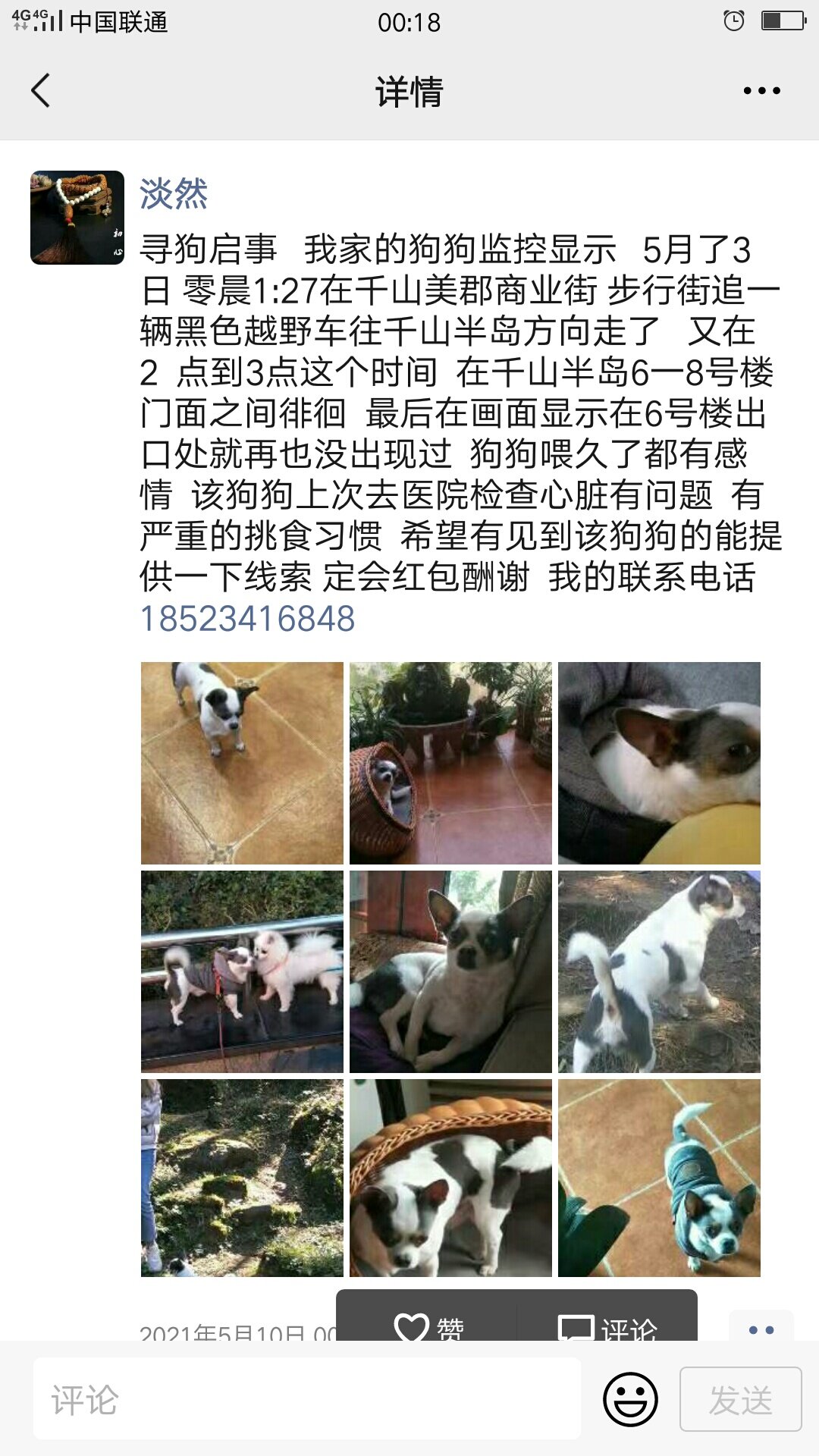
Task: Open photo of dog wearing green sweater
Action: tap(659, 1178)
